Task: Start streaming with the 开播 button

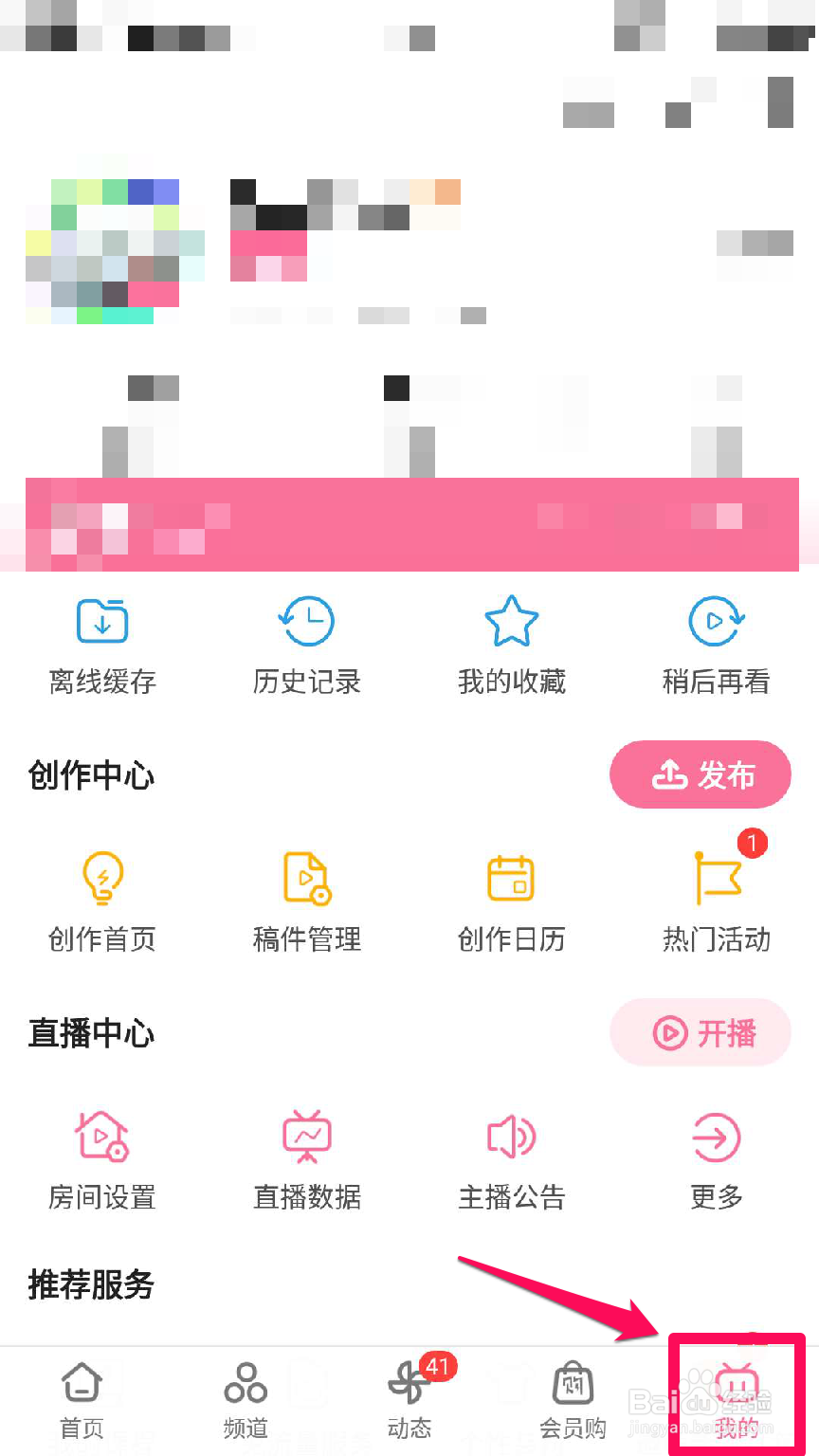Action: (700, 1032)
